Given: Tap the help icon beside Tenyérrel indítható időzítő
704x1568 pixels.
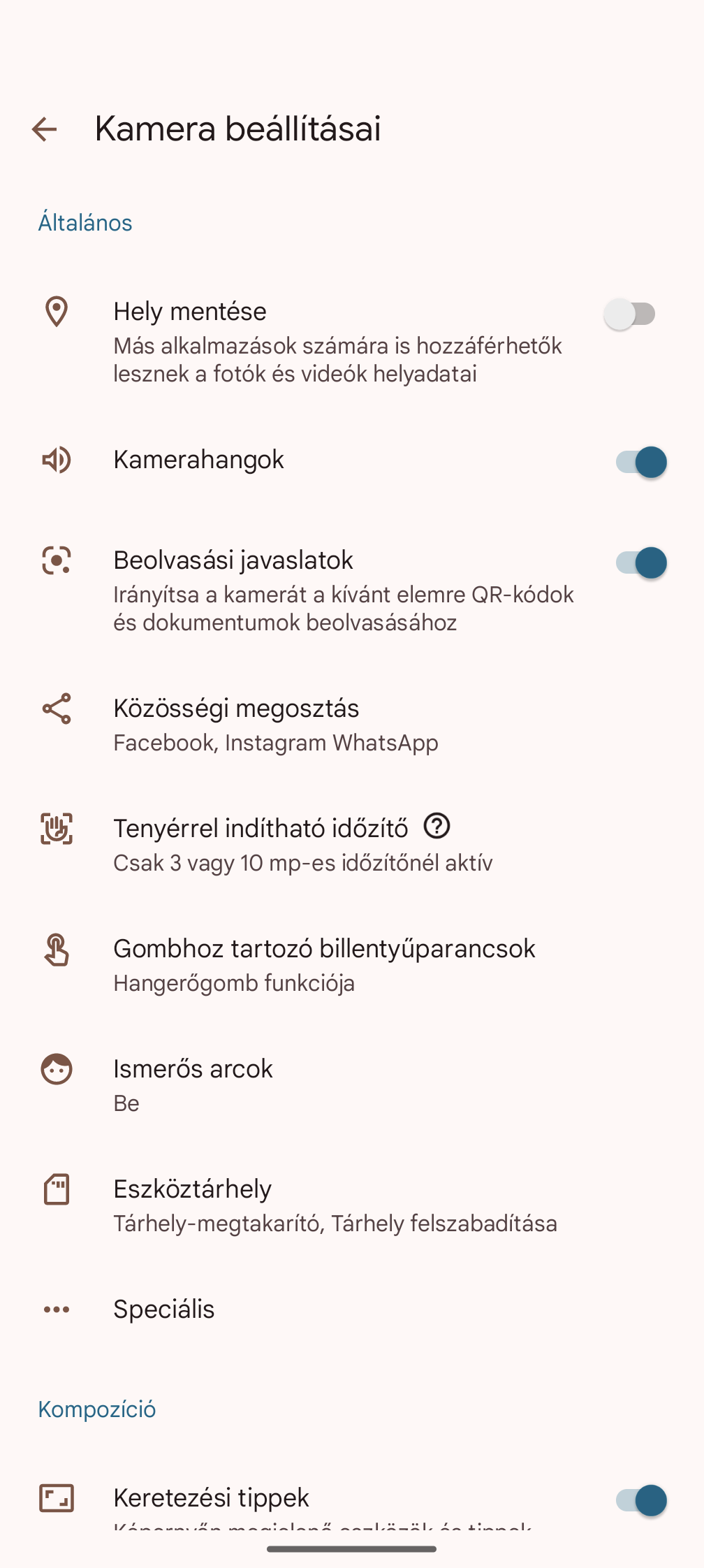Looking at the screenshot, I should pos(437,827).
